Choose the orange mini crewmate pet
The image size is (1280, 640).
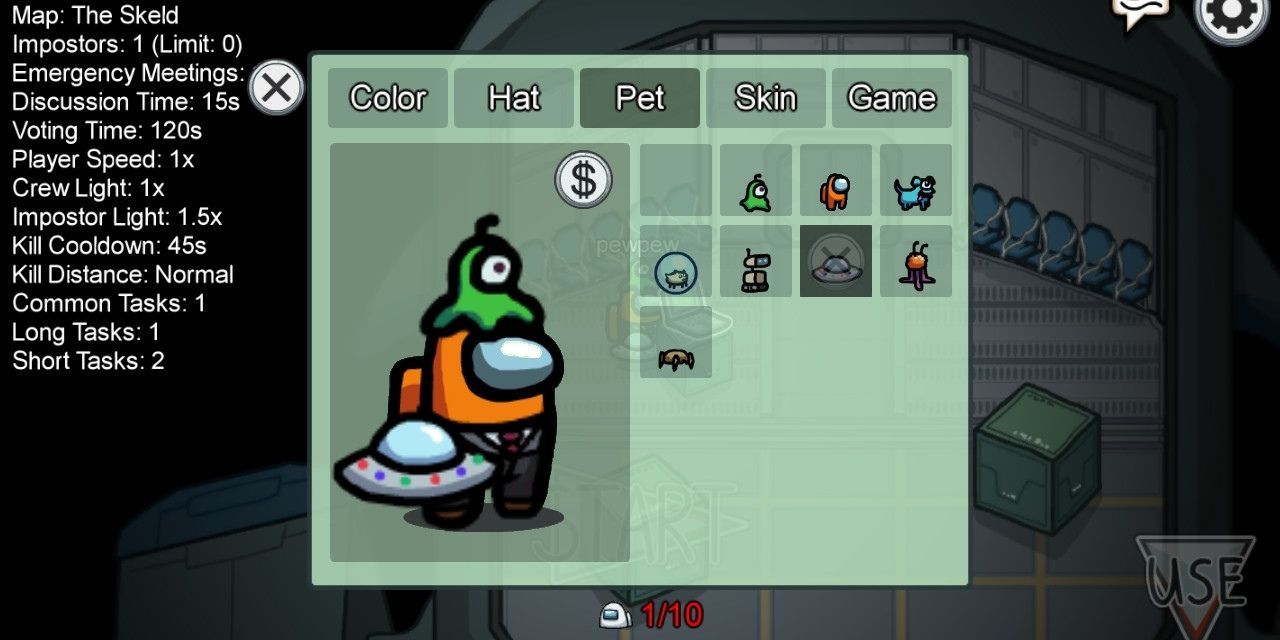coord(836,181)
